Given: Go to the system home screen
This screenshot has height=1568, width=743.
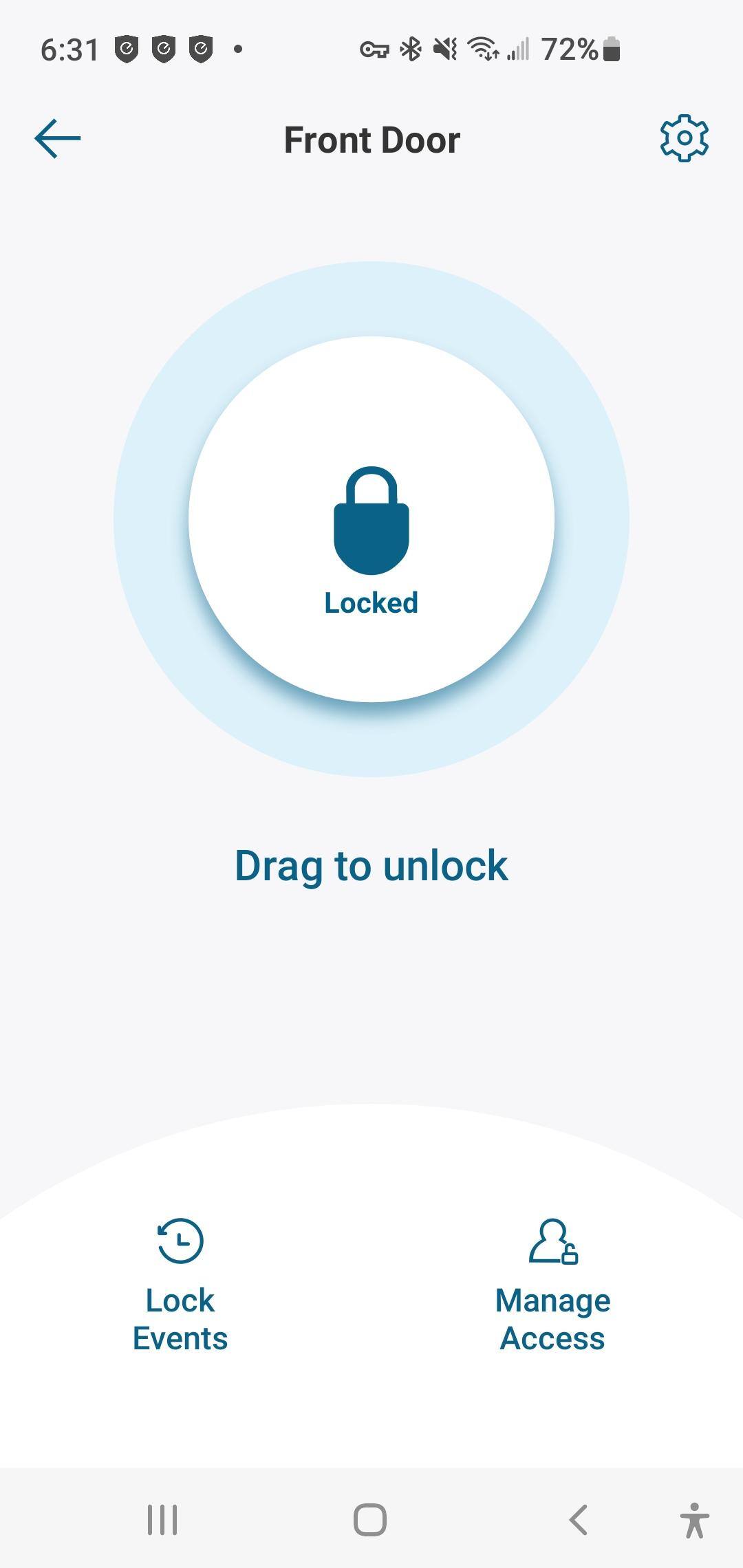Looking at the screenshot, I should click(x=370, y=1519).
